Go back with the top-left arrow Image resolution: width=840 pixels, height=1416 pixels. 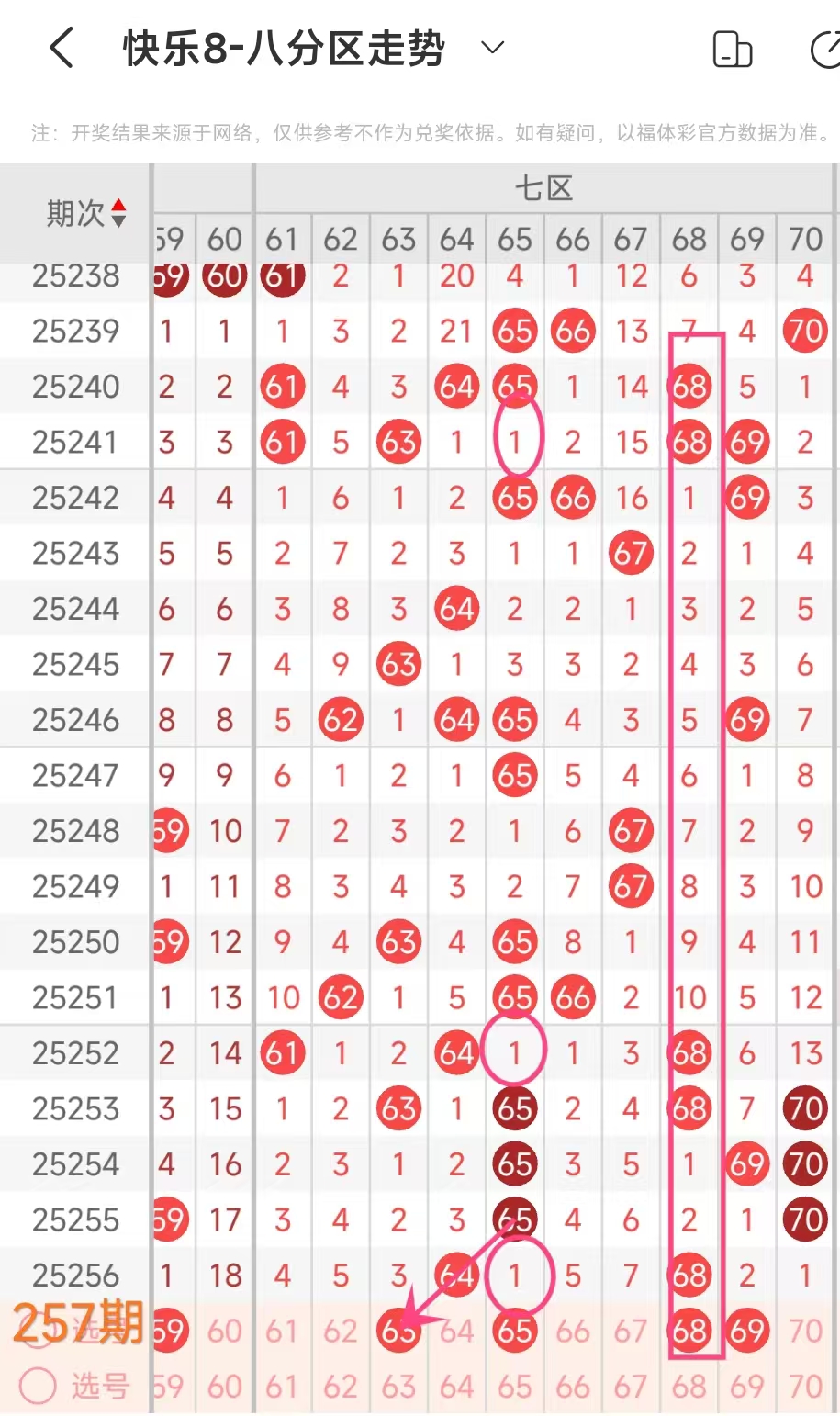point(62,49)
